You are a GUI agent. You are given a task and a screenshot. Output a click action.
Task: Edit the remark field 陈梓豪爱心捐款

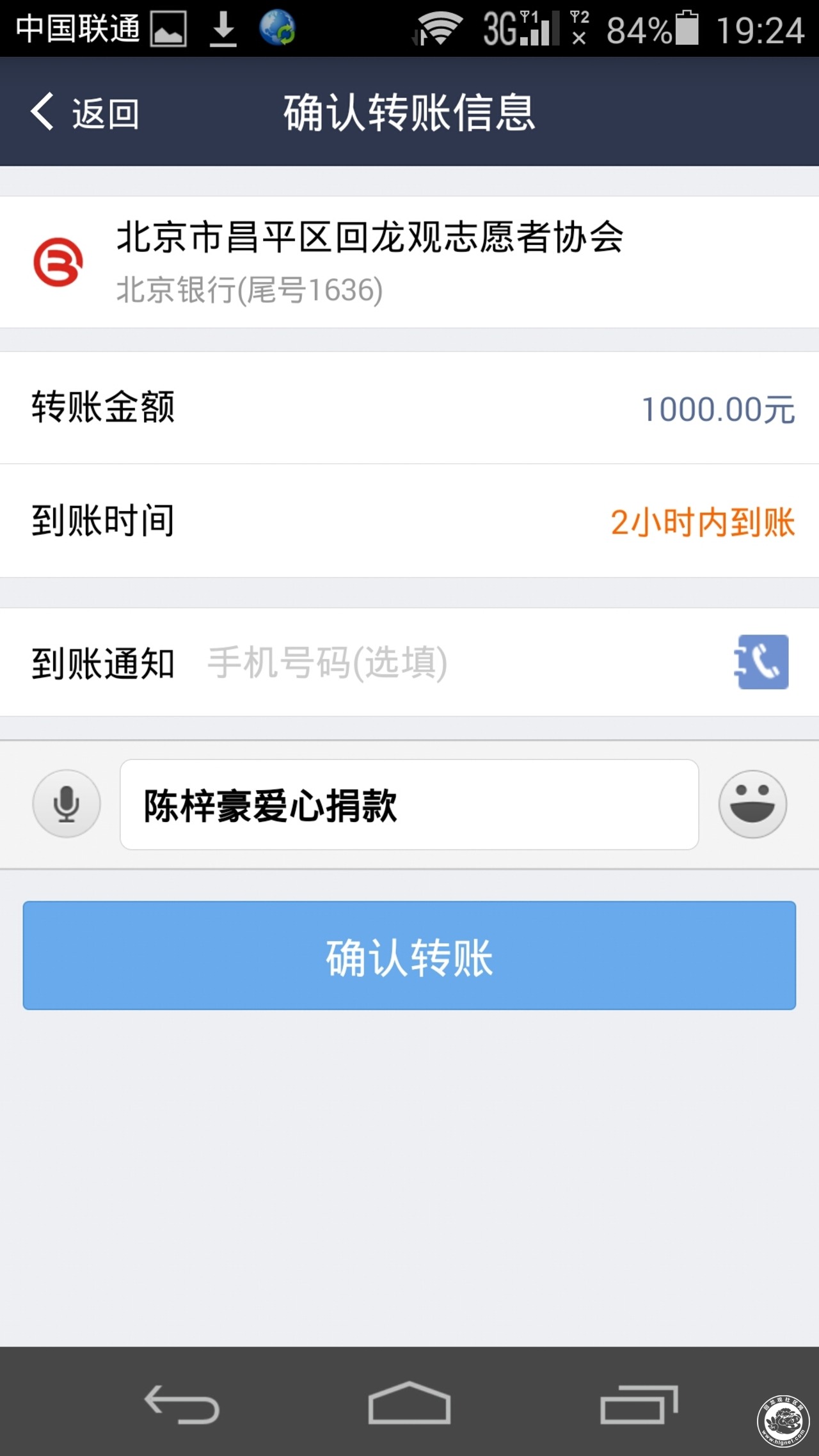pyautogui.click(x=409, y=804)
